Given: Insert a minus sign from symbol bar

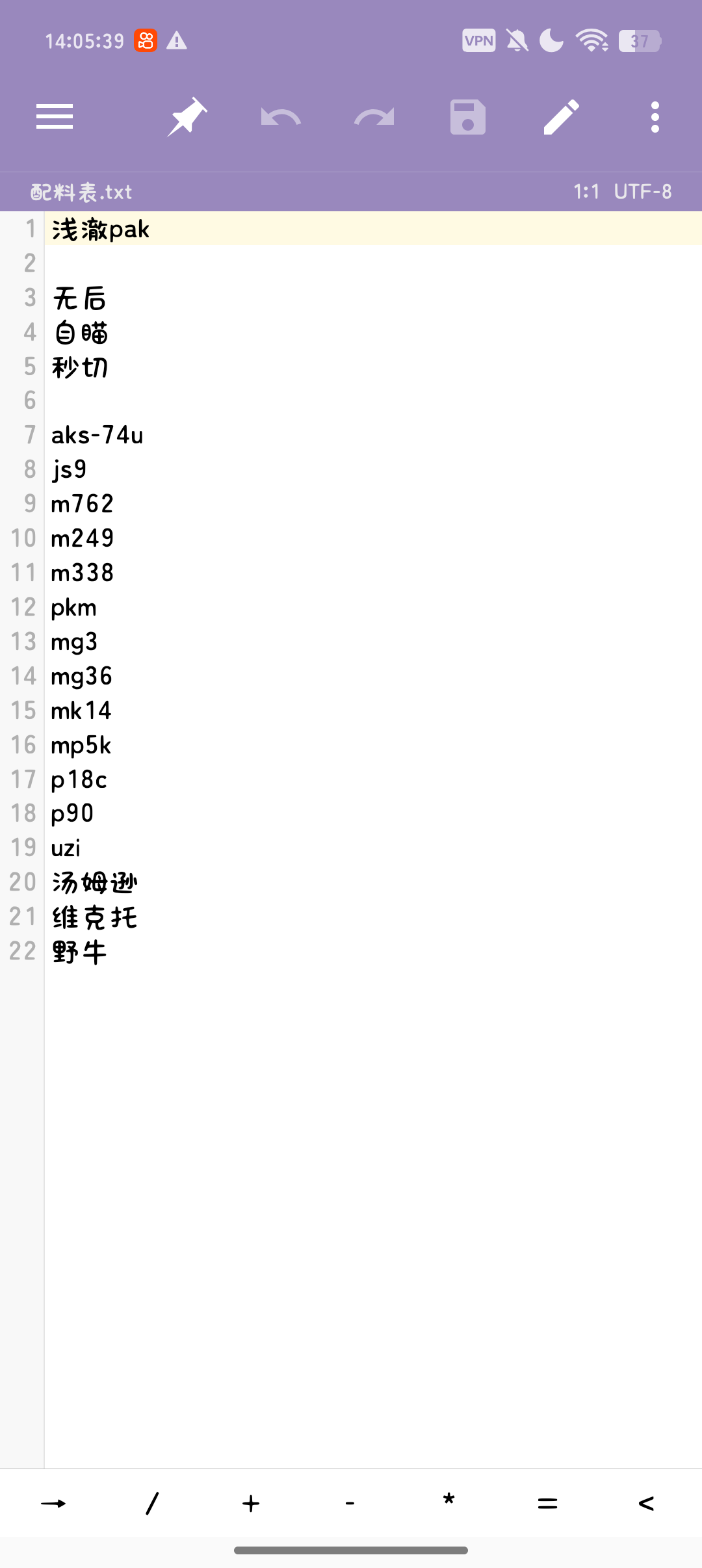Looking at the screenshot, I should tap(350, 1503).
